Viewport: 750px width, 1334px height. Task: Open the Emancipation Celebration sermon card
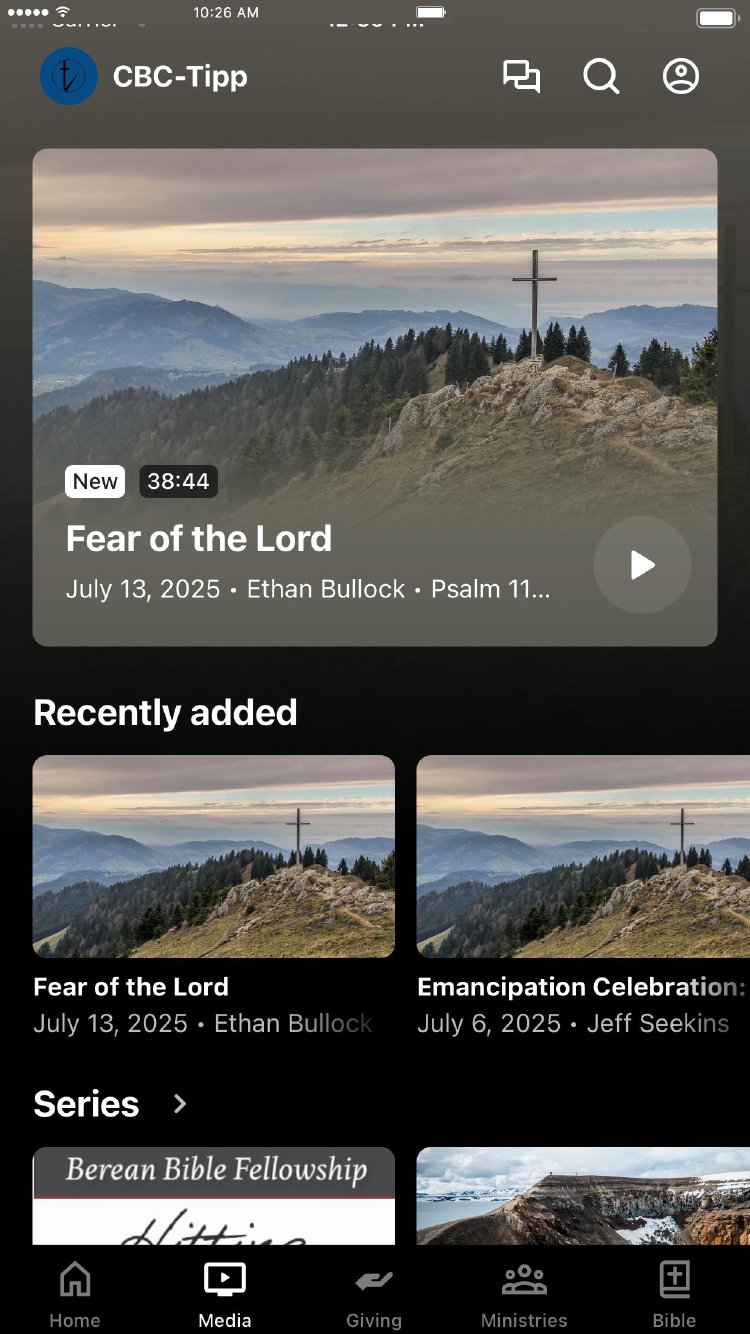[583, 857]
